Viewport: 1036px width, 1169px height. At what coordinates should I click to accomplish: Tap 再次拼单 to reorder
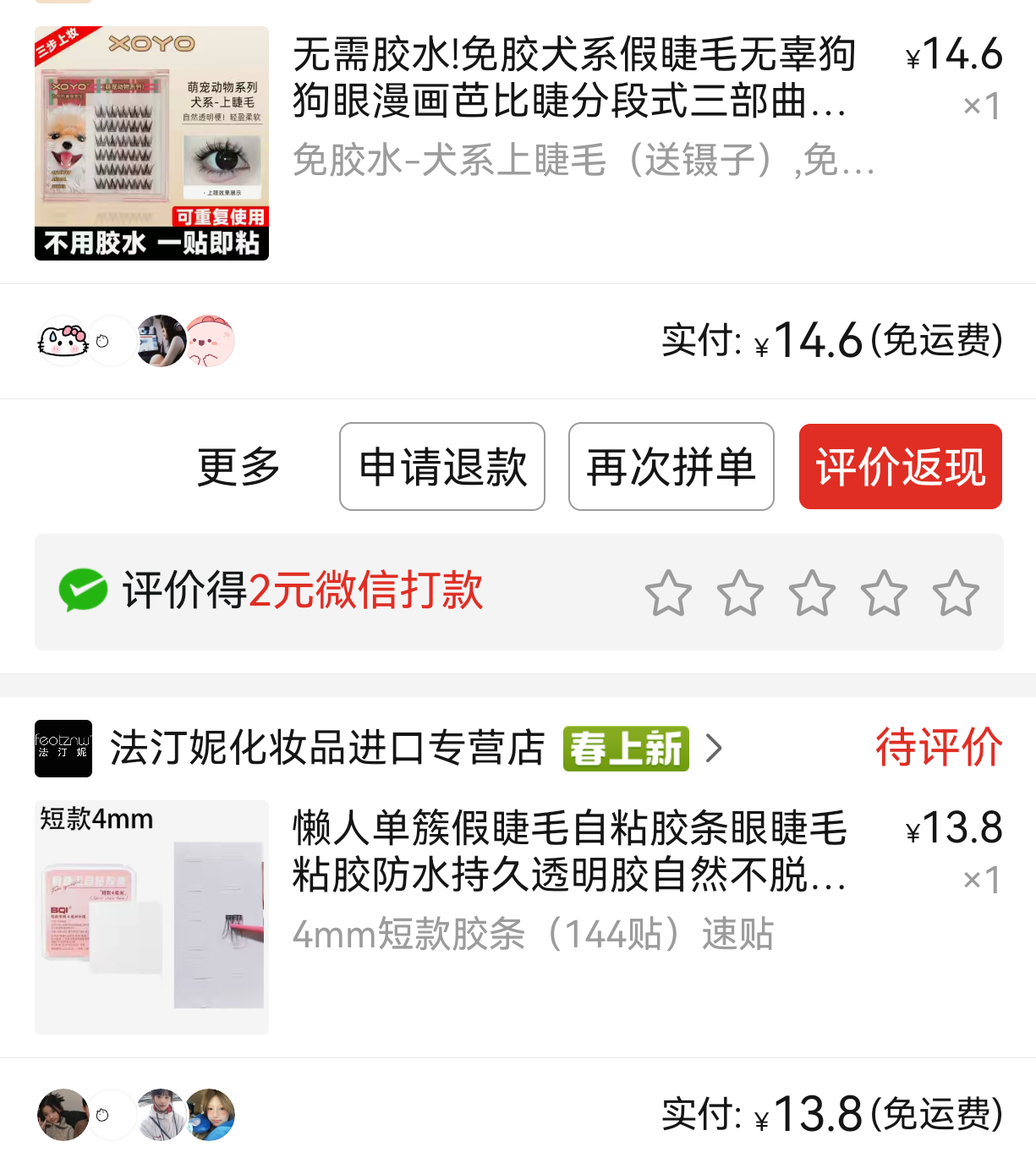pos(671,467)
